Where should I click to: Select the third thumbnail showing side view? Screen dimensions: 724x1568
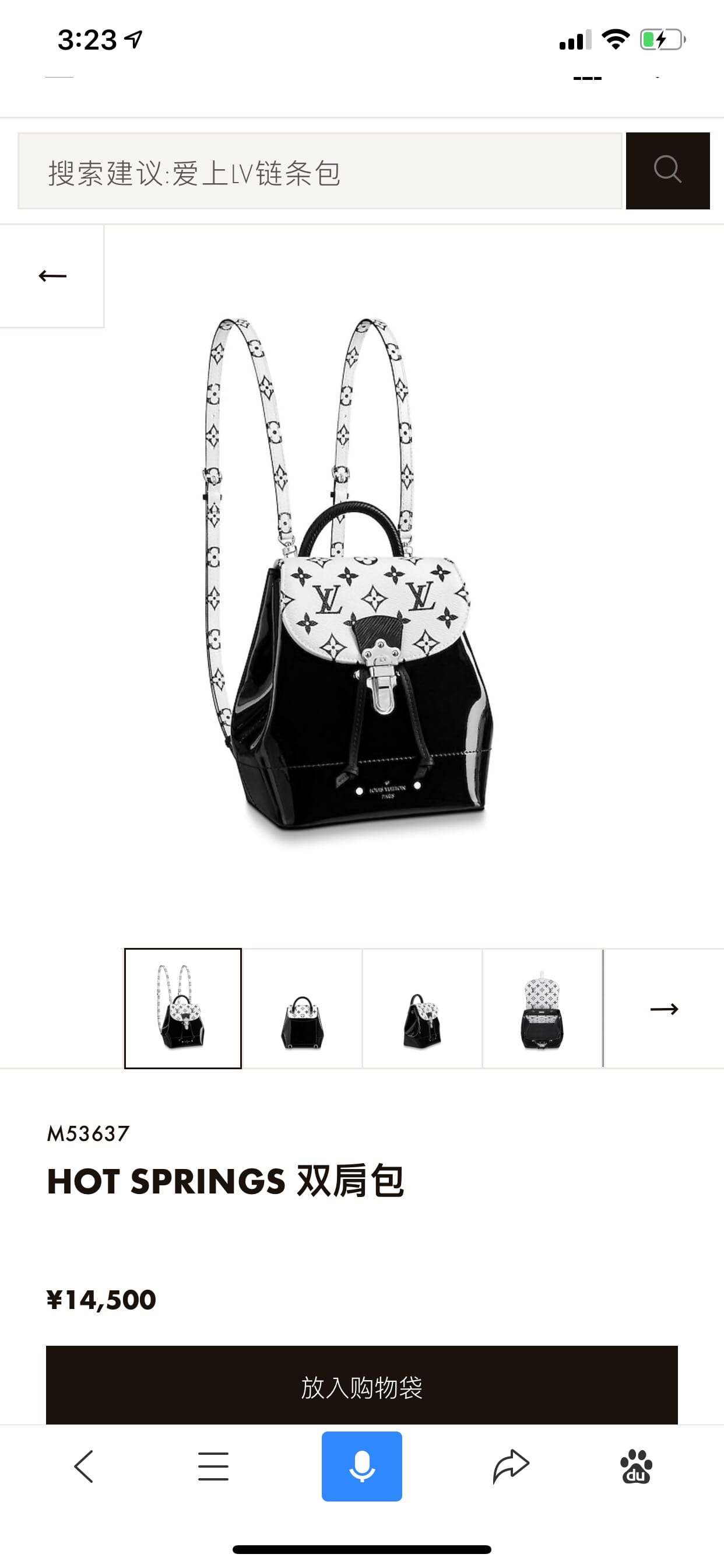coord(422,1008)
